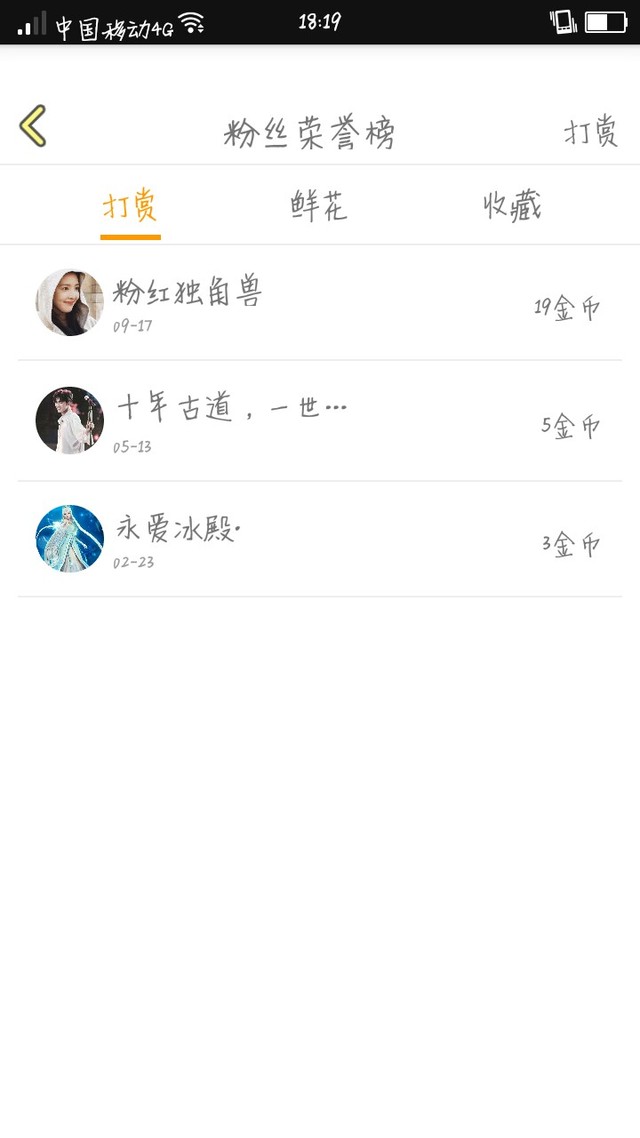Switch to the 鲜花 tab

(319, 207)
